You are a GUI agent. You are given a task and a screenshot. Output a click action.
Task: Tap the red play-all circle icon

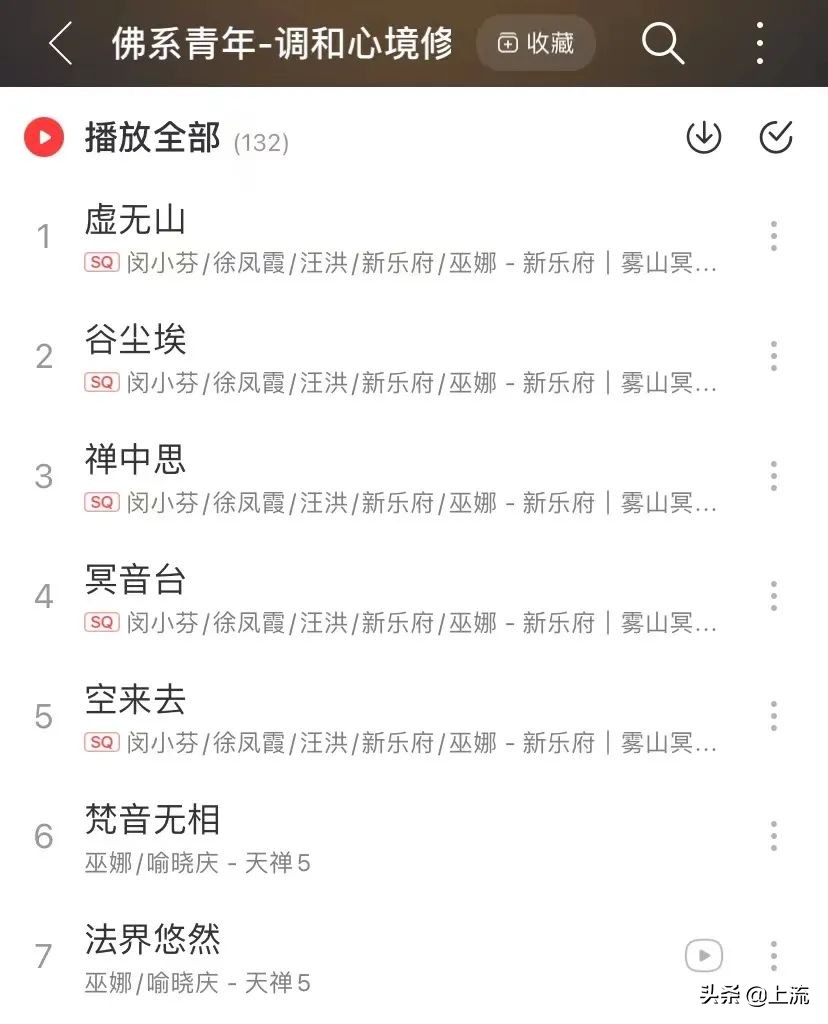pos(43,137)
